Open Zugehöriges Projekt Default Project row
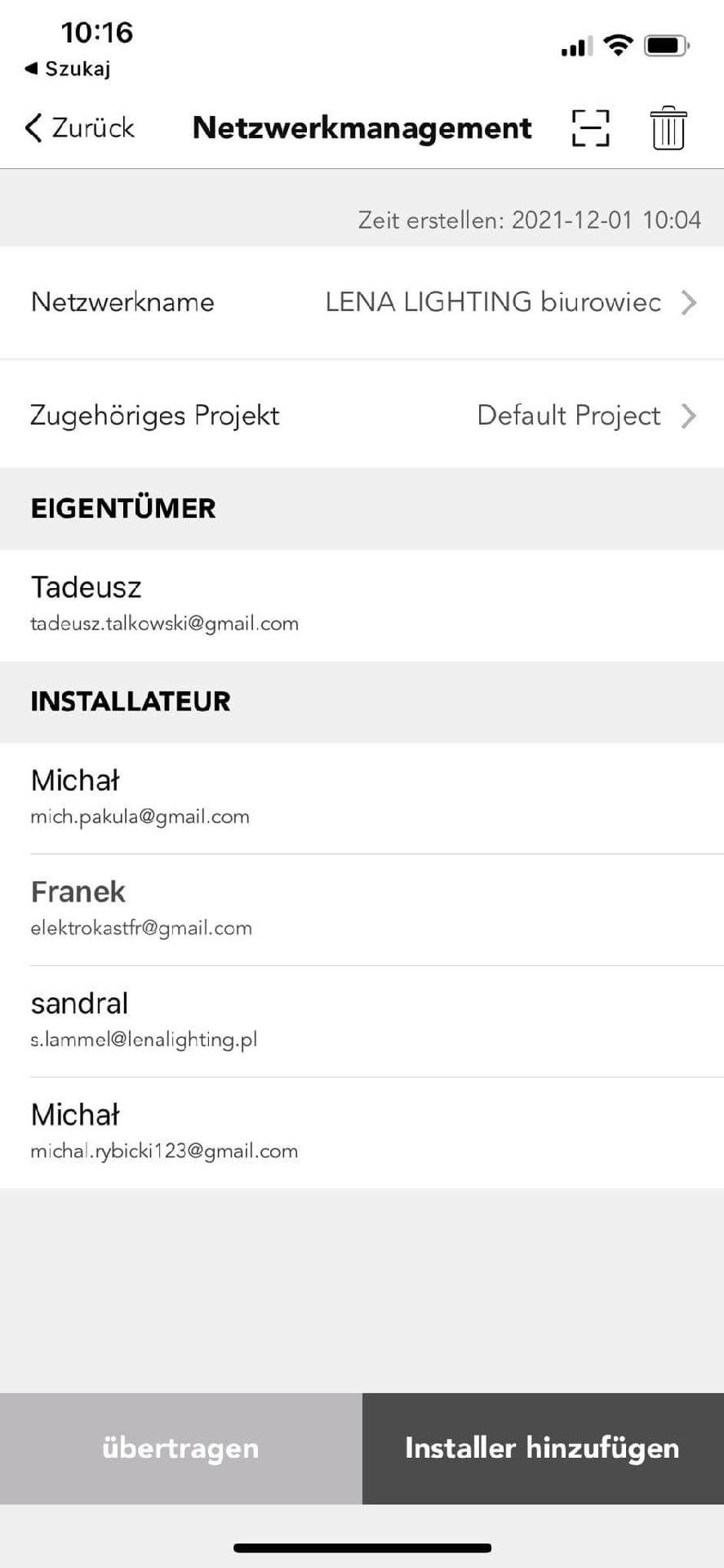Screen dimensions: 724x1568 [362, 415]
